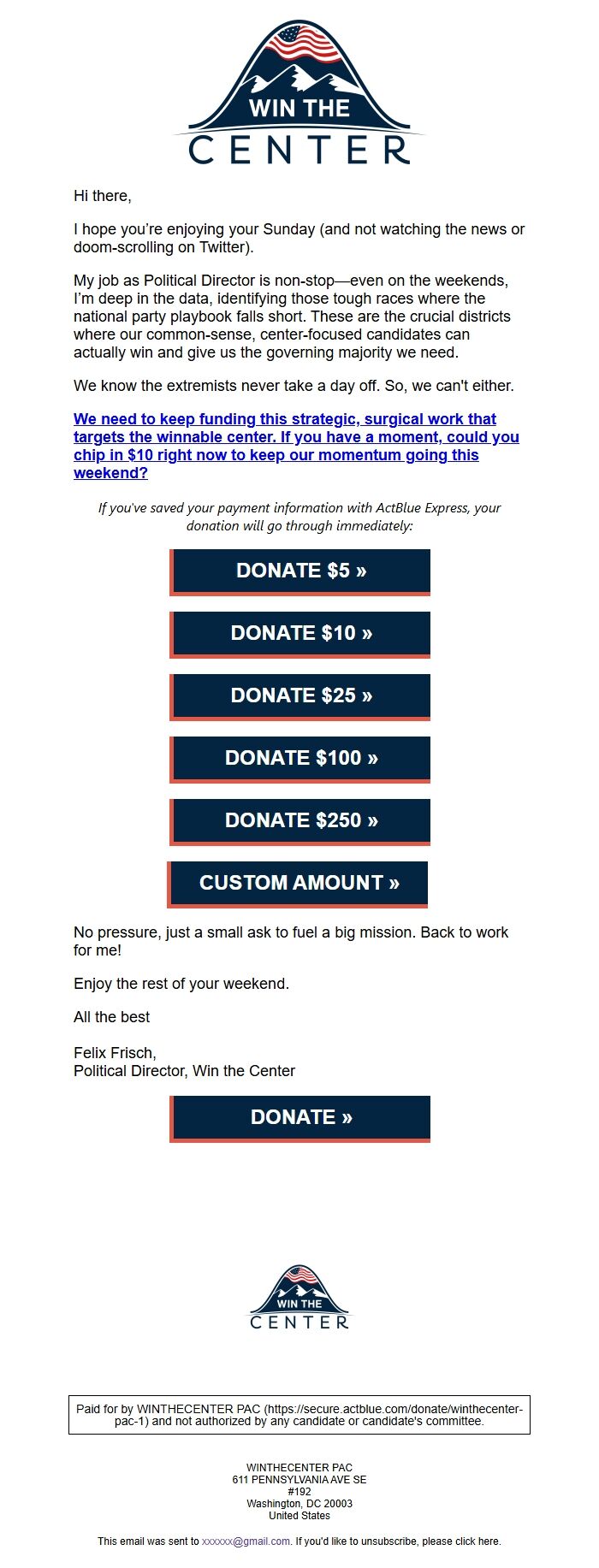Select the DONATE $10 button
Viewport: 599px width, 1568px height.
point(299,634)
